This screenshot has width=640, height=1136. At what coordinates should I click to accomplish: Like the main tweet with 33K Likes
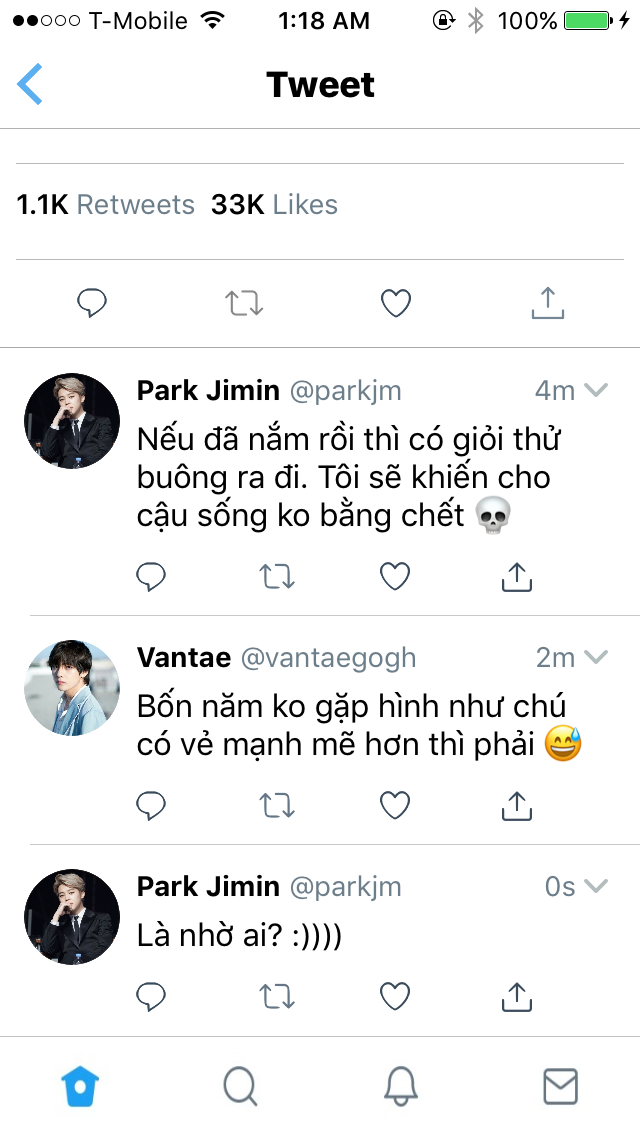pos(396,302)
